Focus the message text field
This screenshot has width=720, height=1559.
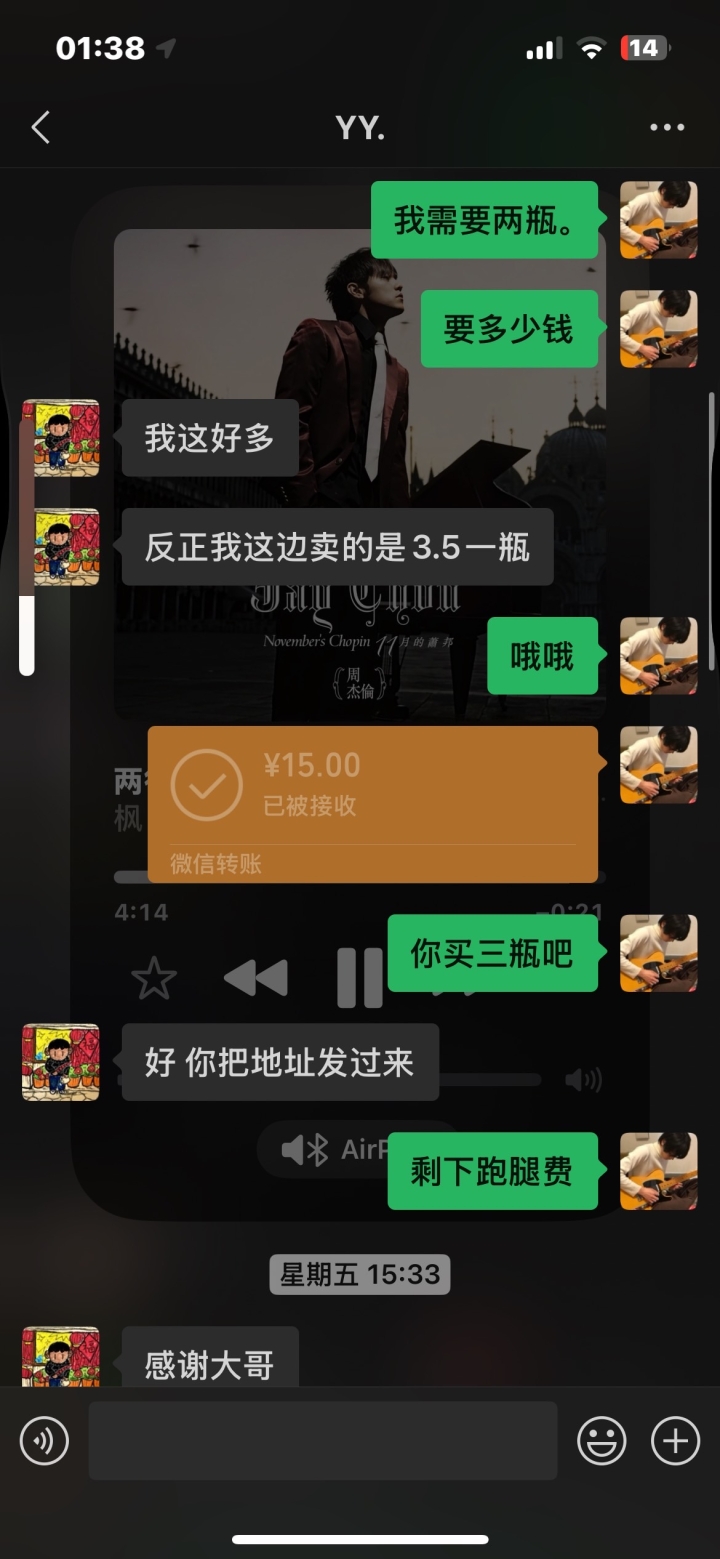pyautogui.click(x=322, y=1441)
